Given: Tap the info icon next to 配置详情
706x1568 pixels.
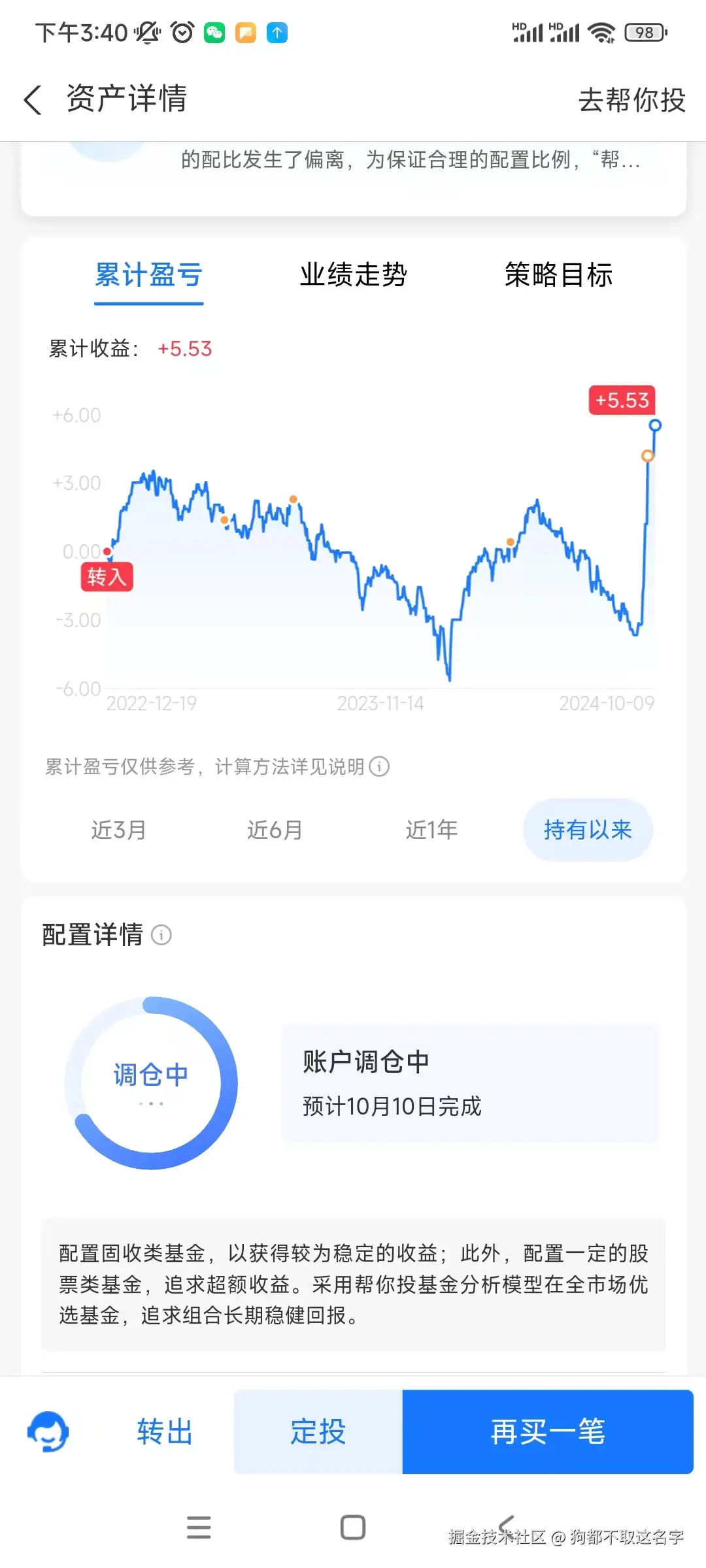Looking at the screenshot, I should 161,934.
